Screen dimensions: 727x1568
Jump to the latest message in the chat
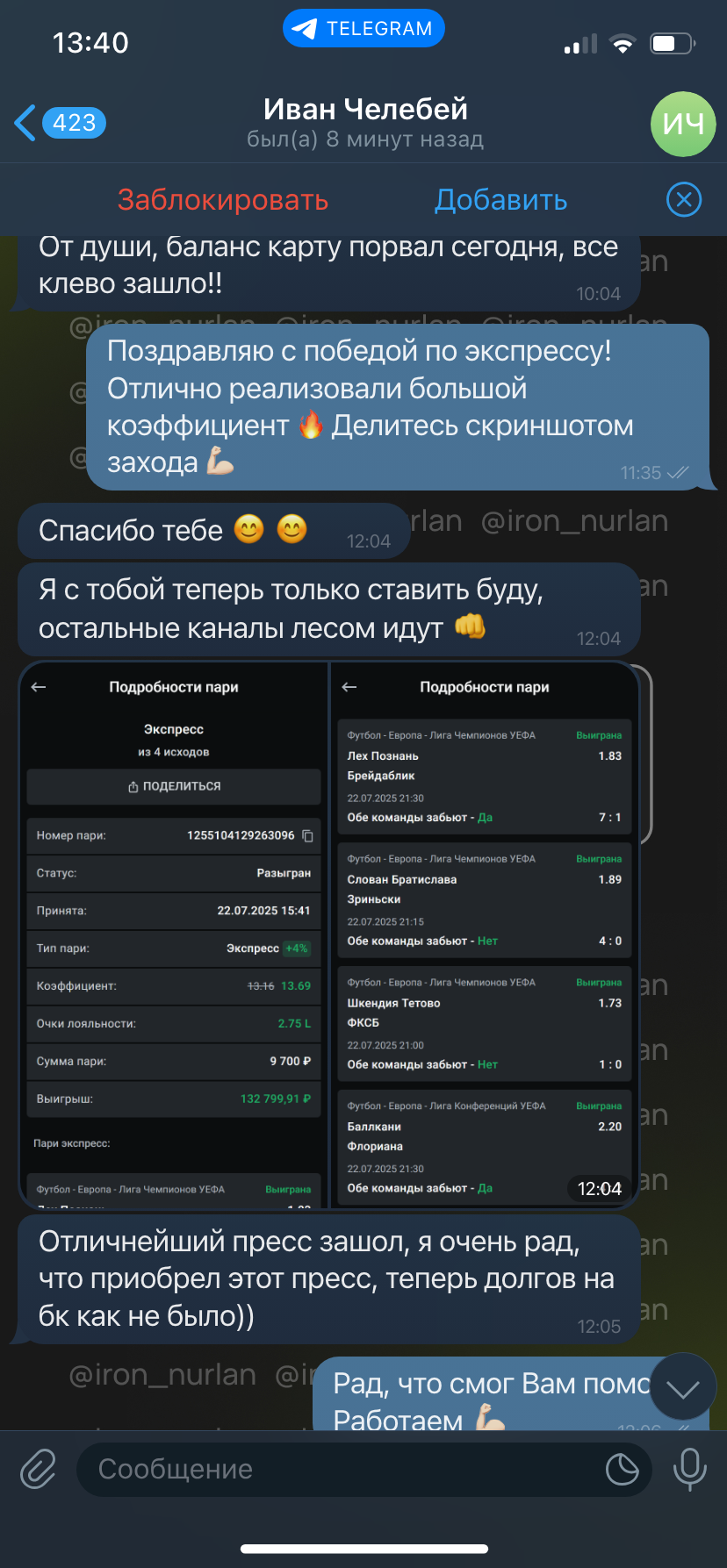[x=682, y=1387]
